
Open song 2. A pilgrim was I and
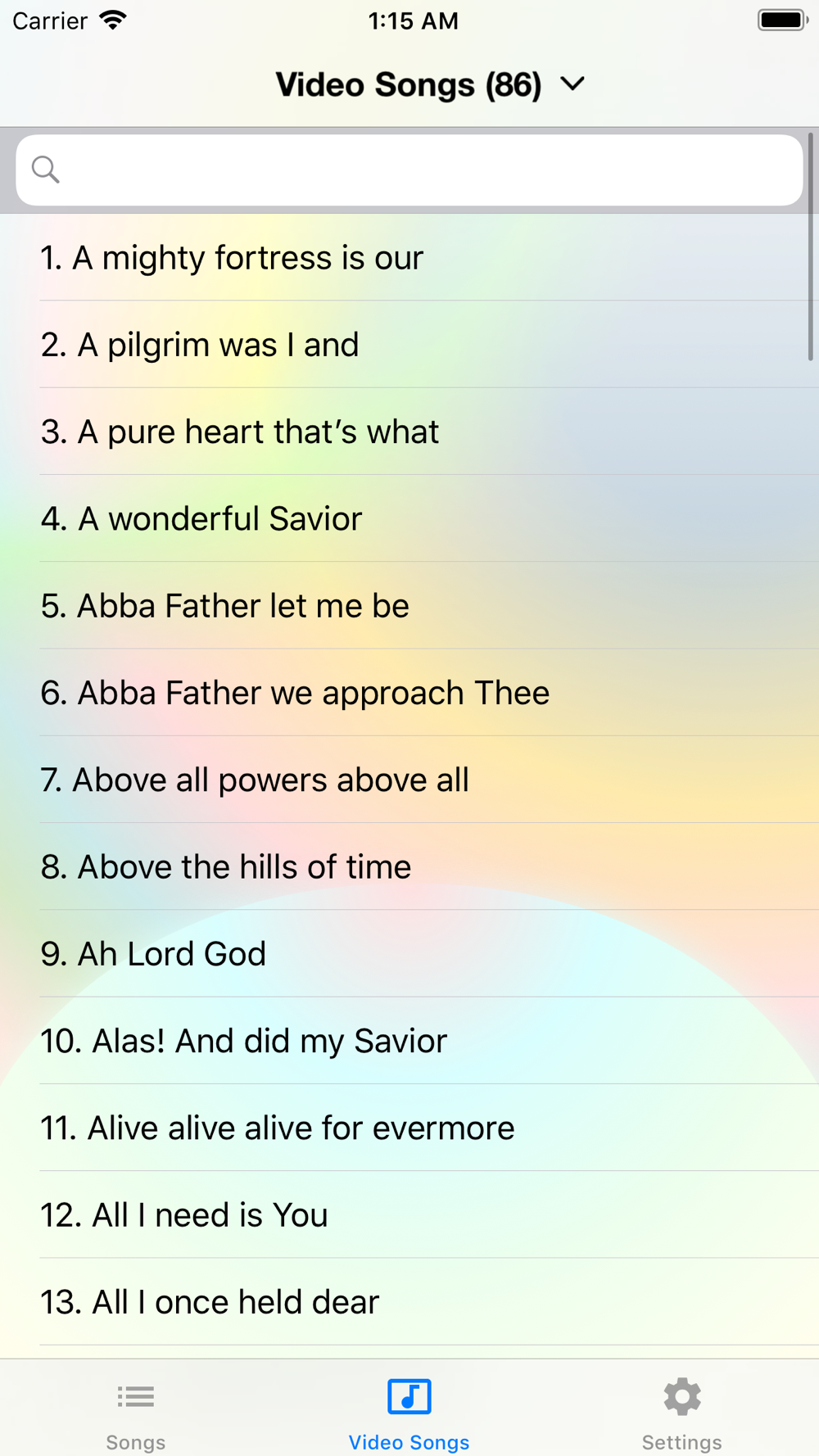(409, 345)
